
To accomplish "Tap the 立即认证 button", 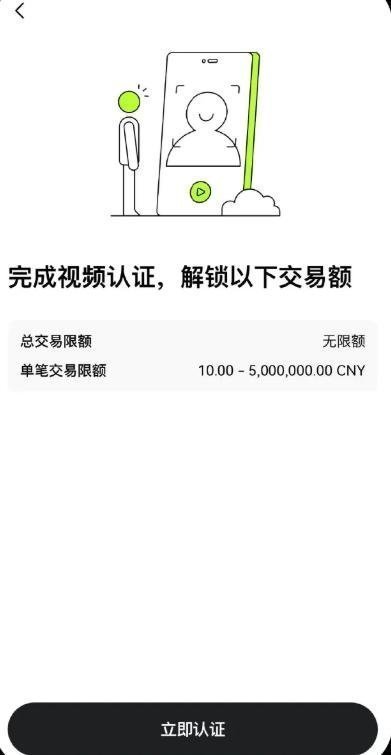I will [193, 729].
